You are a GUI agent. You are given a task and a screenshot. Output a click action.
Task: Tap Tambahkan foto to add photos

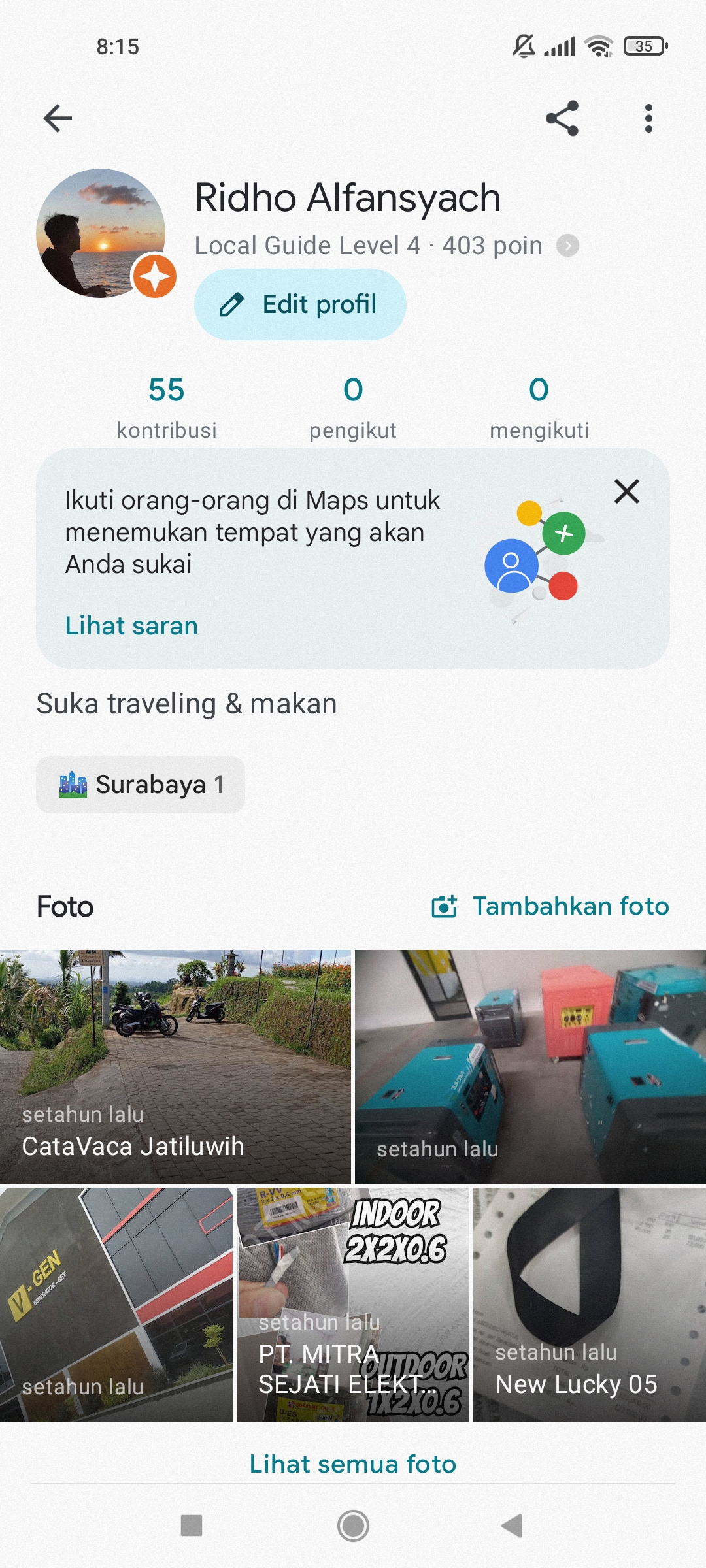[x=550, y=906]
